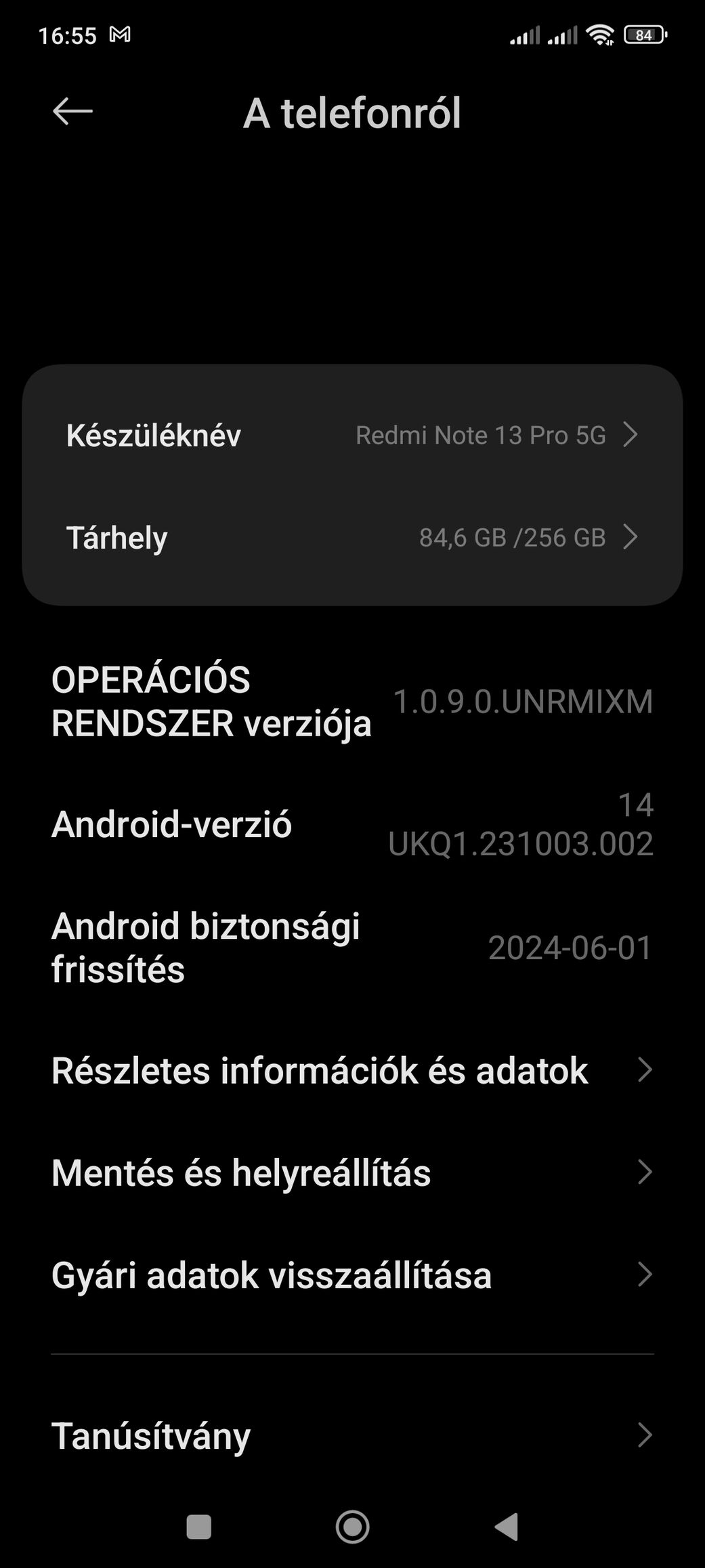
Task: Open the Készüléknév device name row
Action: [x=352, y=435]
